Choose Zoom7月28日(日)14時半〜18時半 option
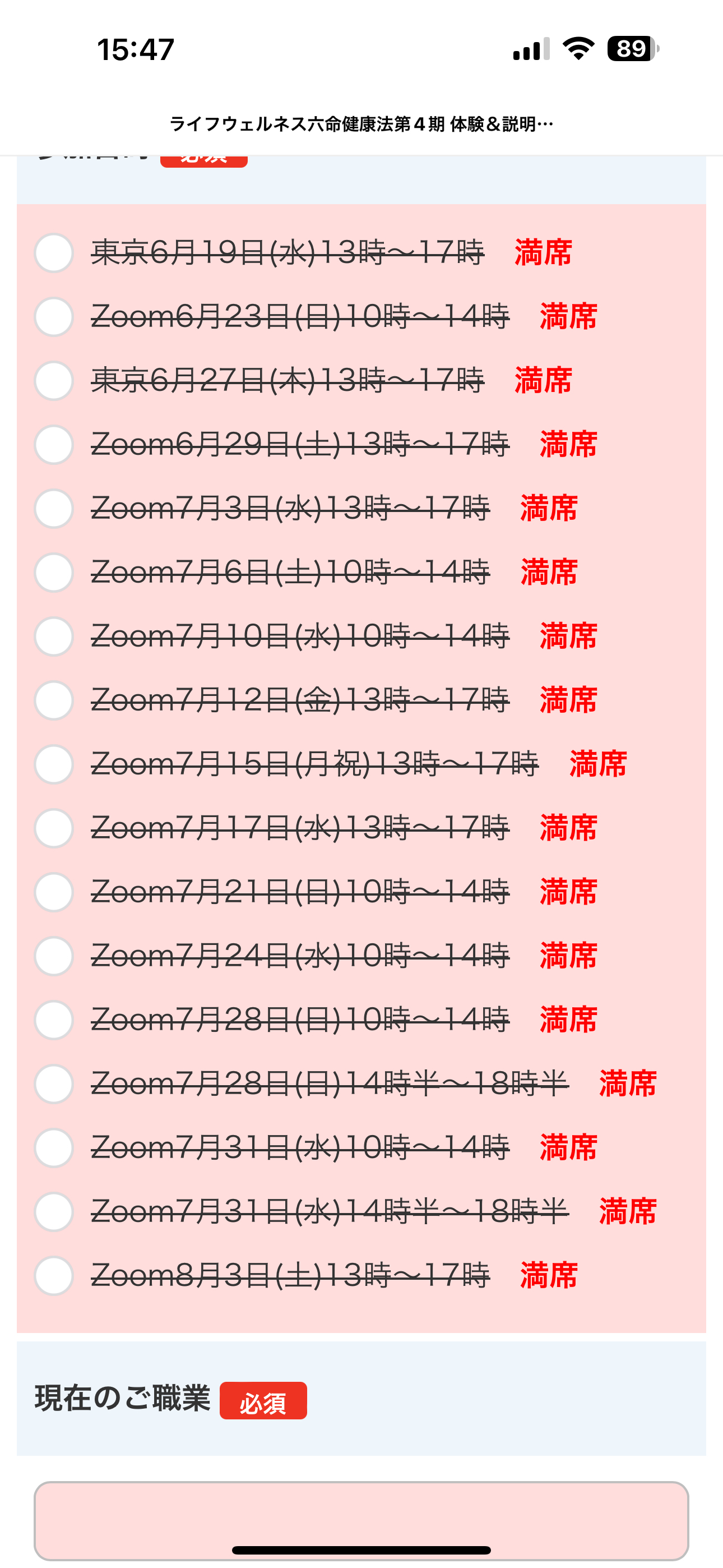Image resolution: width=723 pixels, height=1568 pixels. pos(54,1083)
